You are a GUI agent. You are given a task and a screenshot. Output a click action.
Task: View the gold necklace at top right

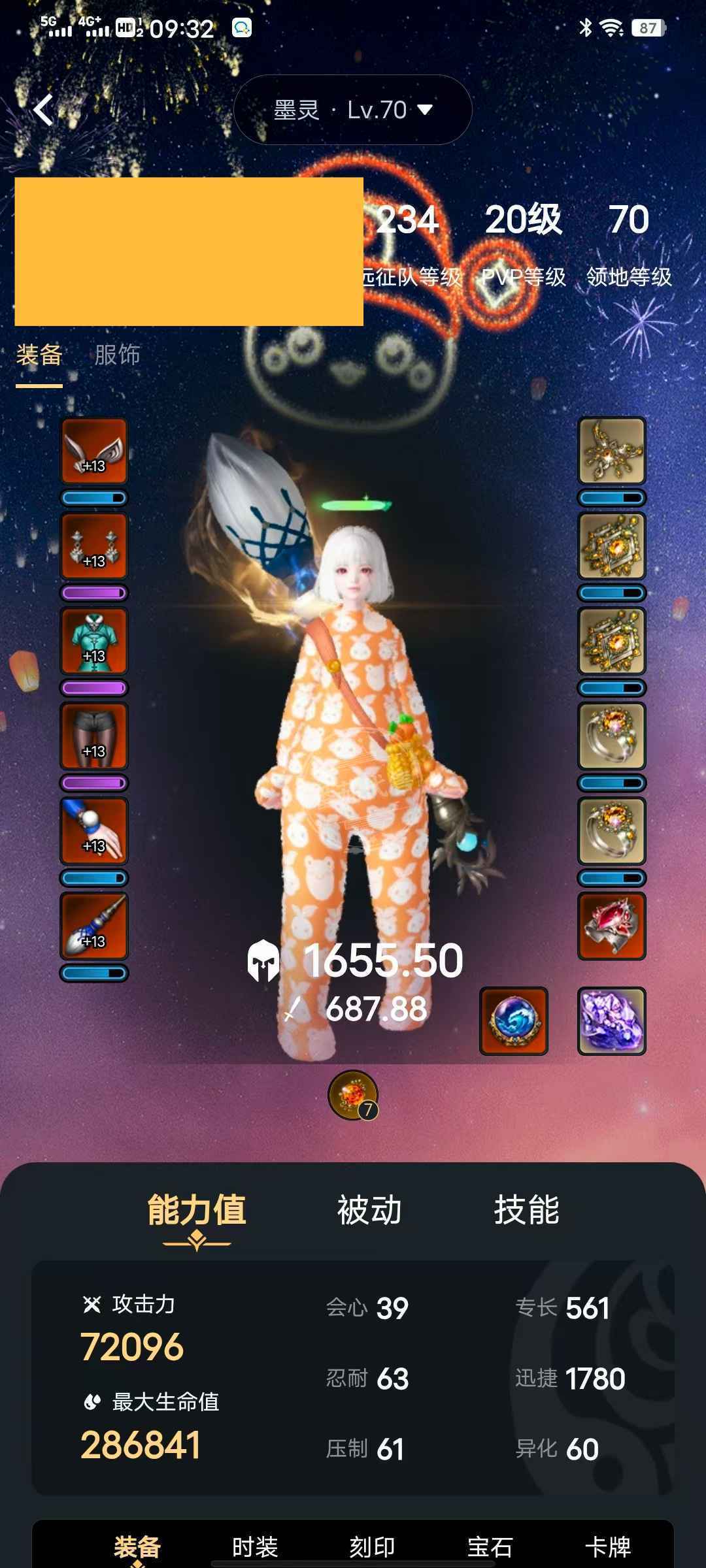(612, 451)
